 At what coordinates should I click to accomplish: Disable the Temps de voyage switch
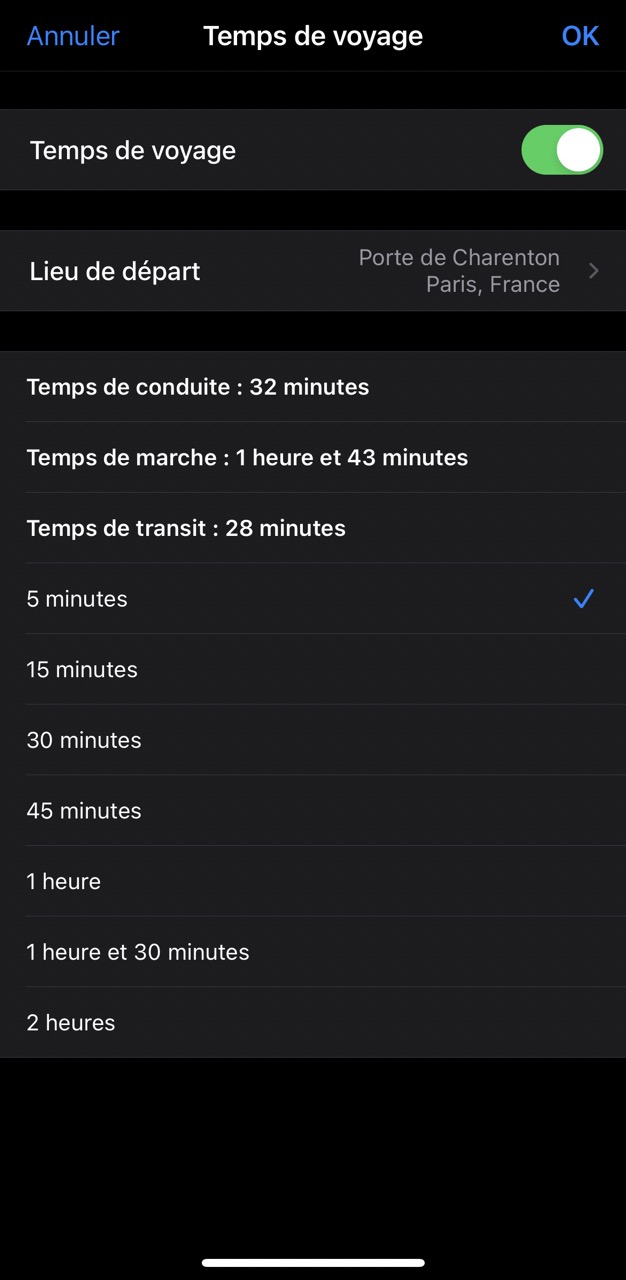[561, 150]
